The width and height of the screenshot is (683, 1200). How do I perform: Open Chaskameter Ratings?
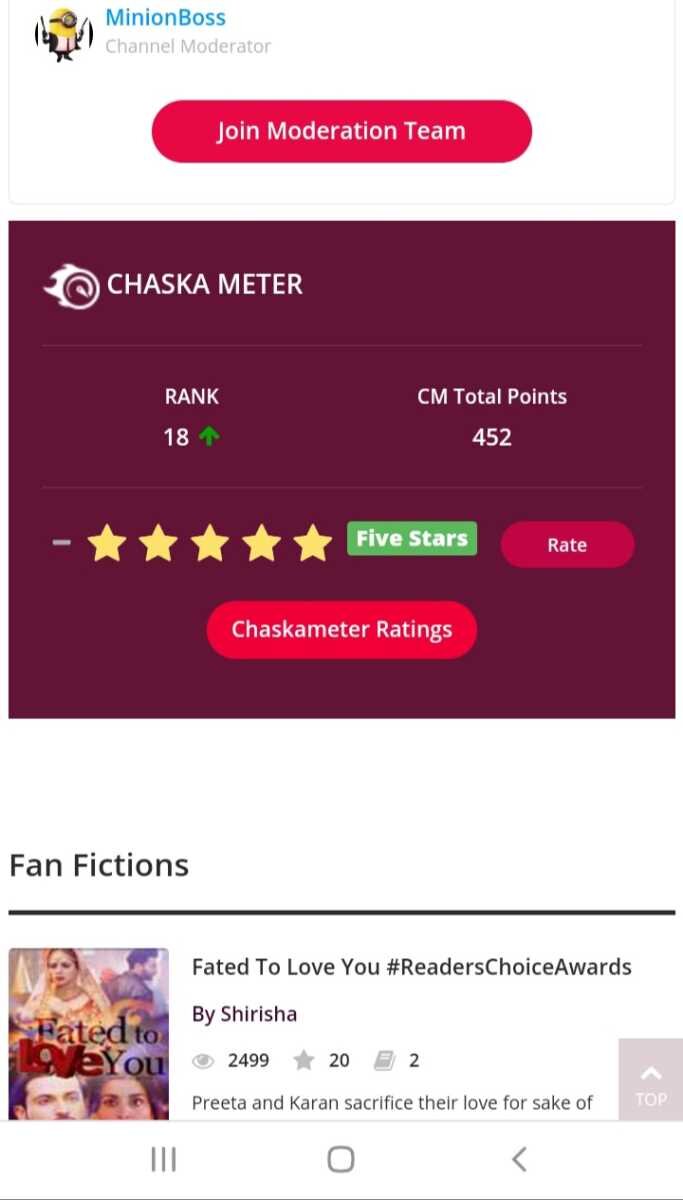click(x=341, y=630)
